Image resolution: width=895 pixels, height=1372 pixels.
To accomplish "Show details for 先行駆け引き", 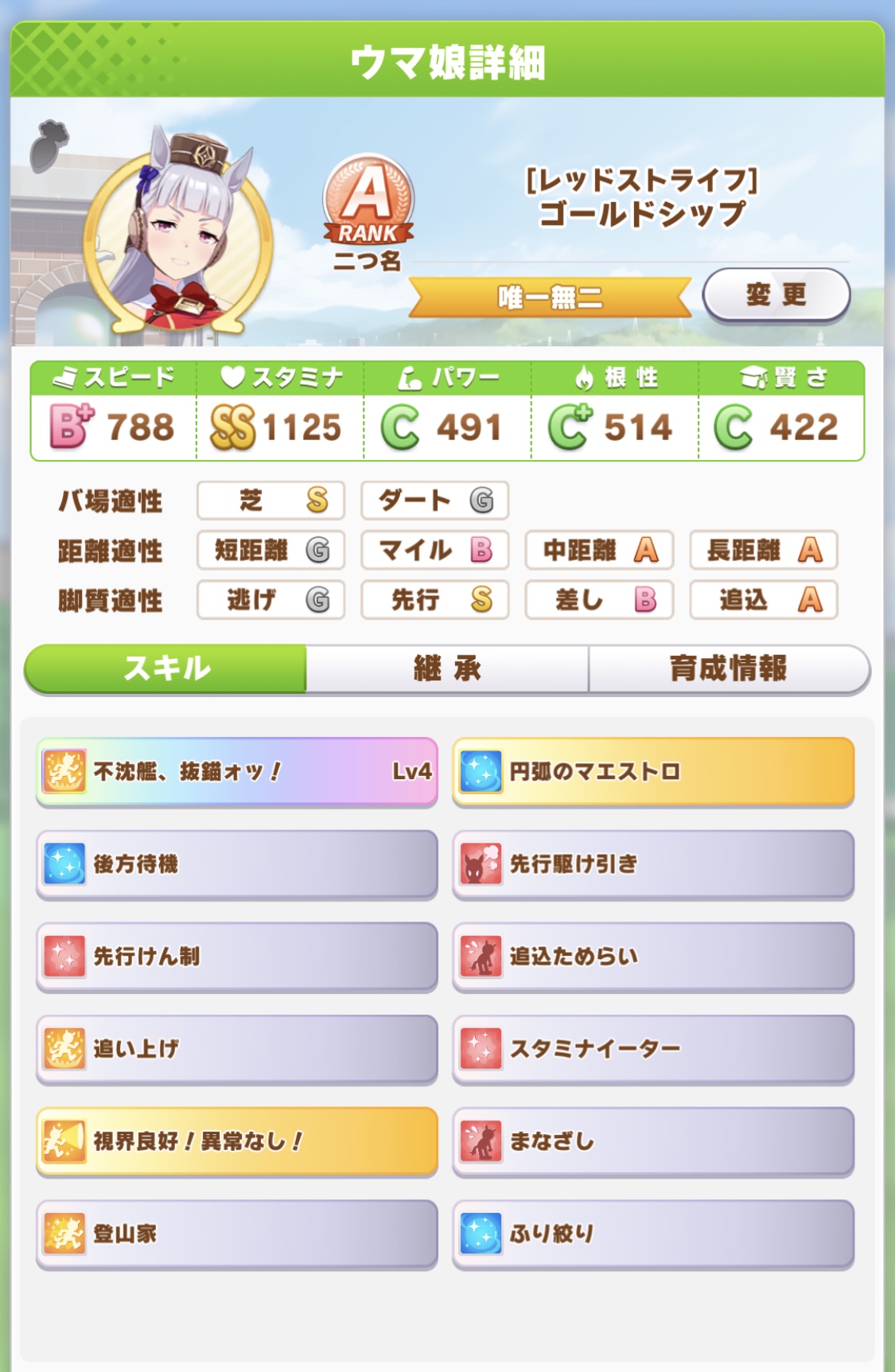I will [x=653, y=863].
